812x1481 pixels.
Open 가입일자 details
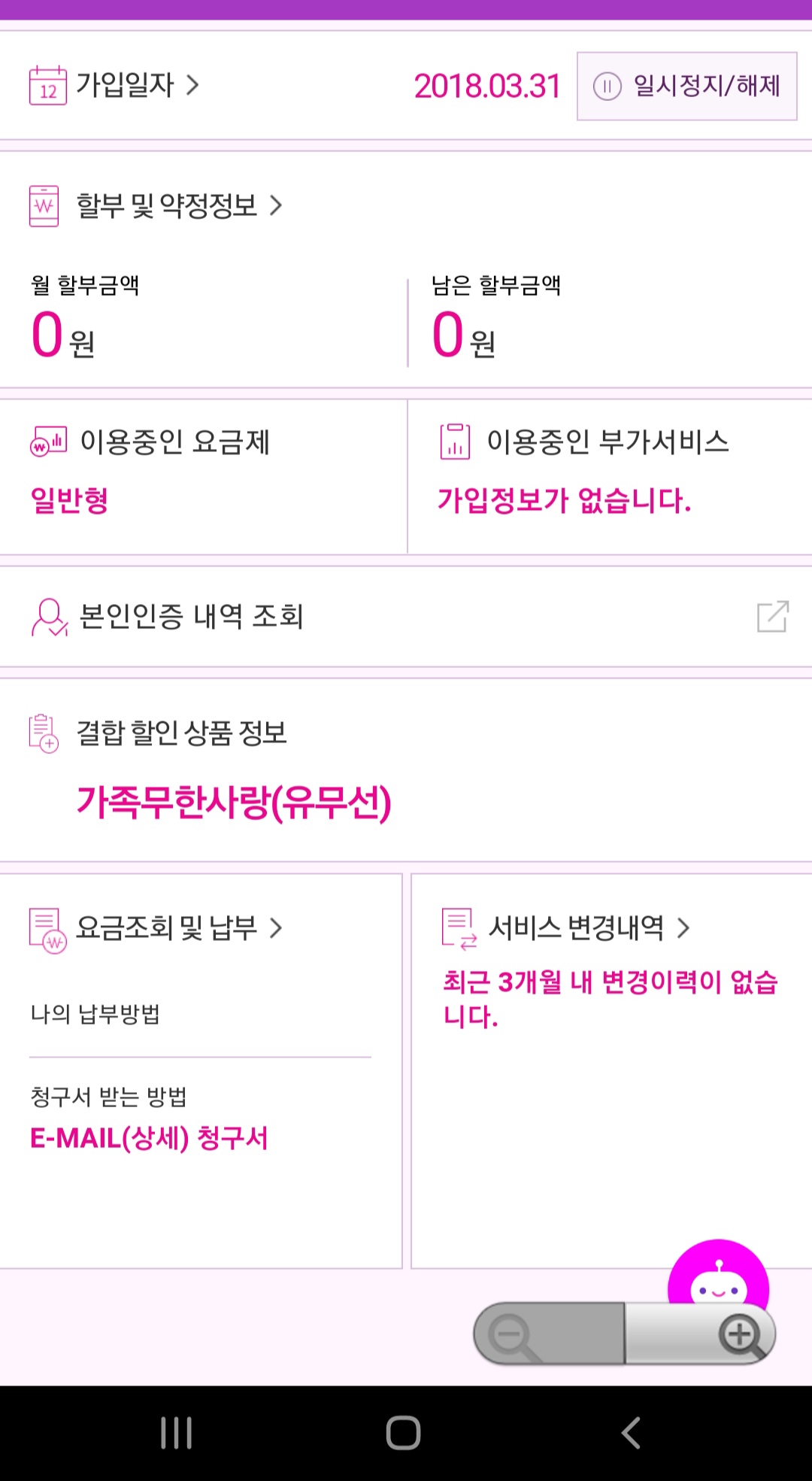click(126, 85)
